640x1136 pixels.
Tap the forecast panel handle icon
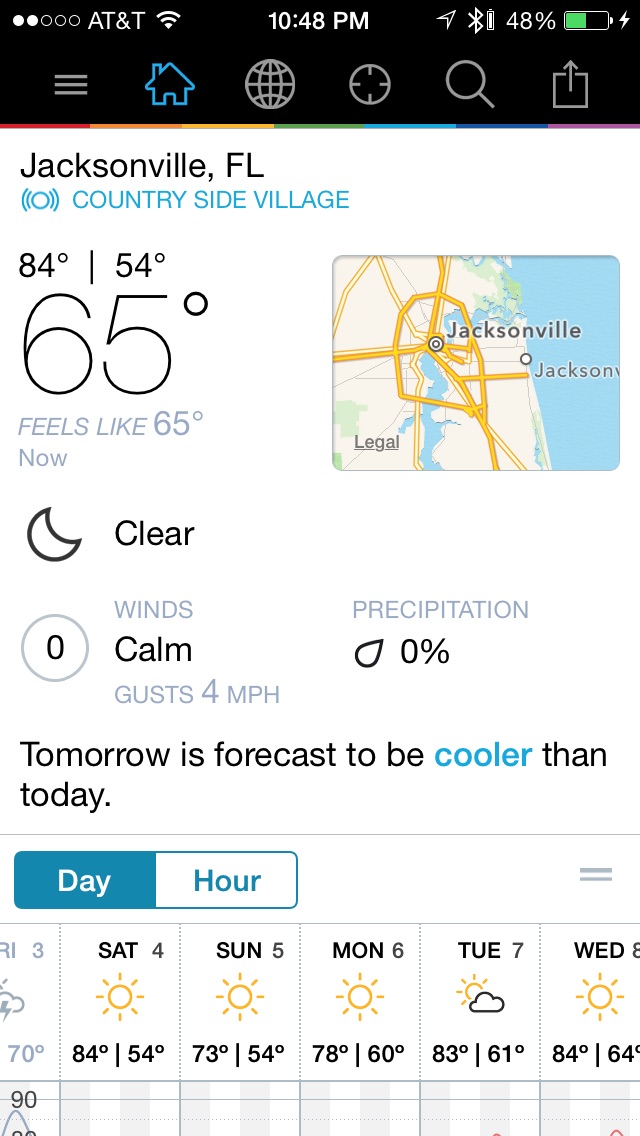(596, 875)
